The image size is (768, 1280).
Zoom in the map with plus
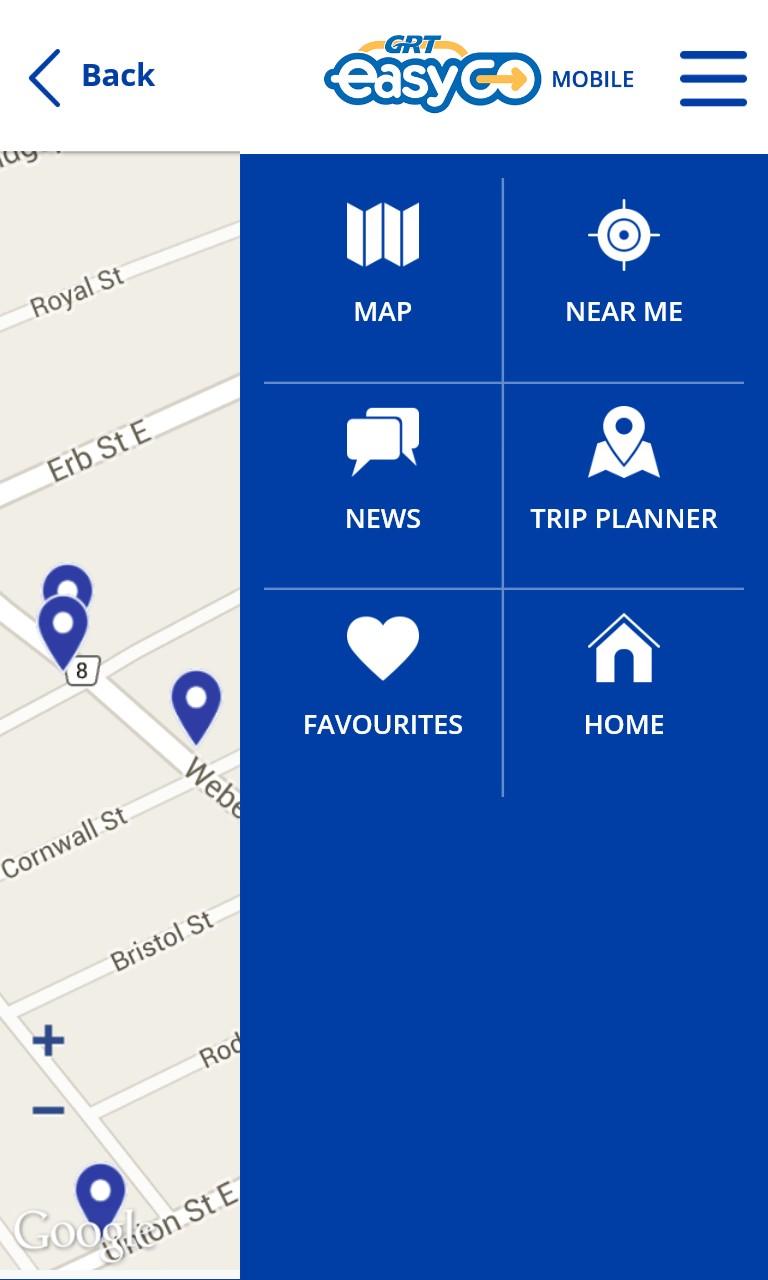[48, 1041]
